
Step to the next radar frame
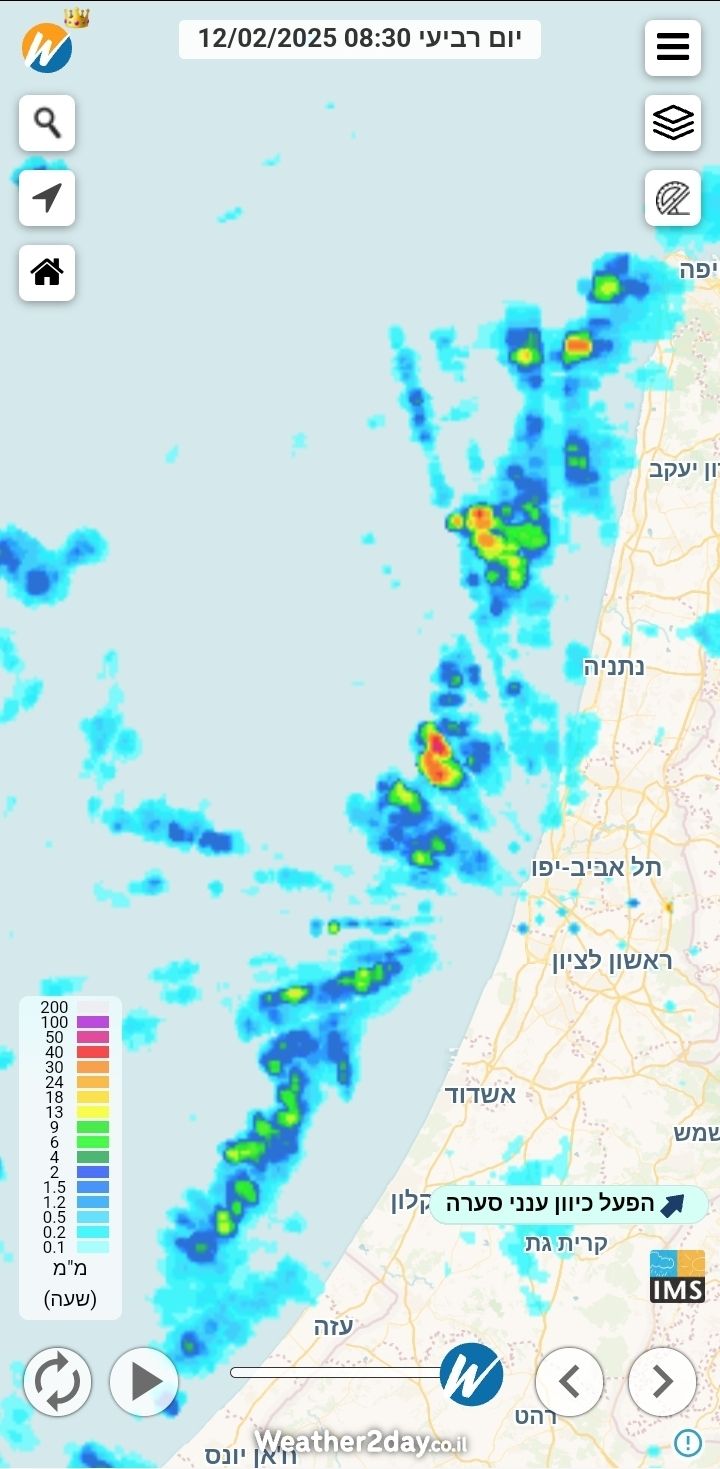pyautogui.click(x=662, y=1381)
